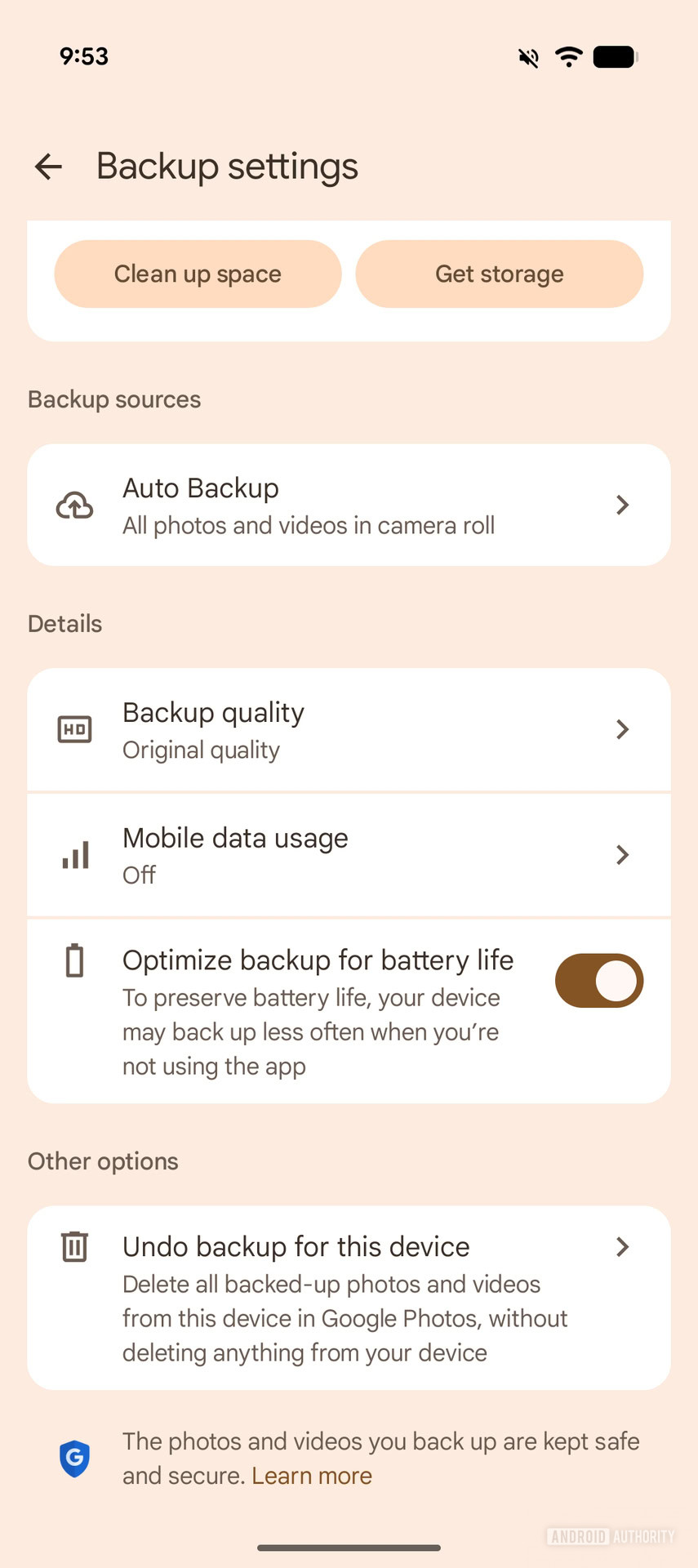Tap the Auto Backup cloud icon
This screenshot has width=698, height=1568.
click(x=74, y=505)
